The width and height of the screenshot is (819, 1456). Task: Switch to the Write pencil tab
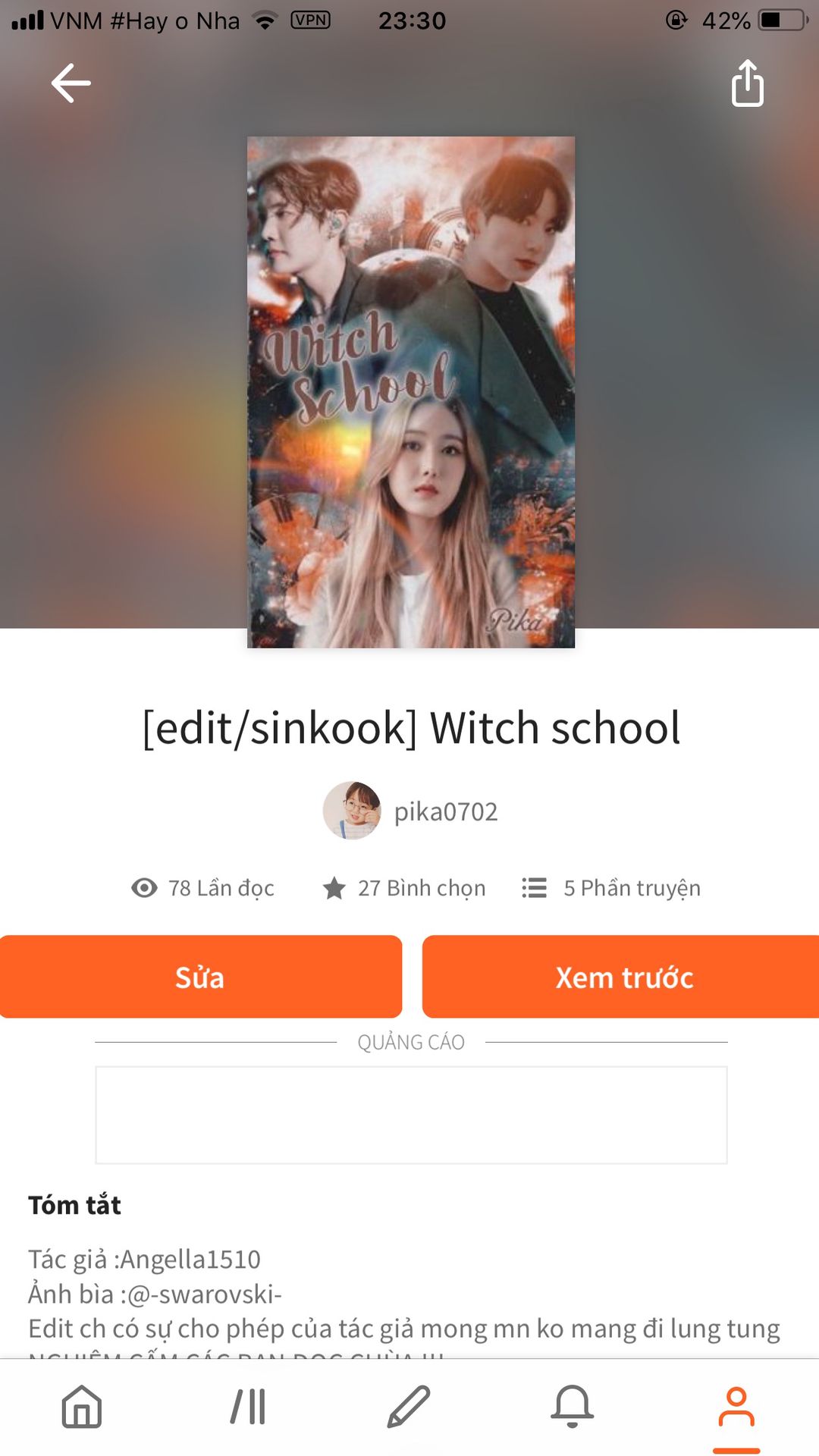click(409, 1407)
